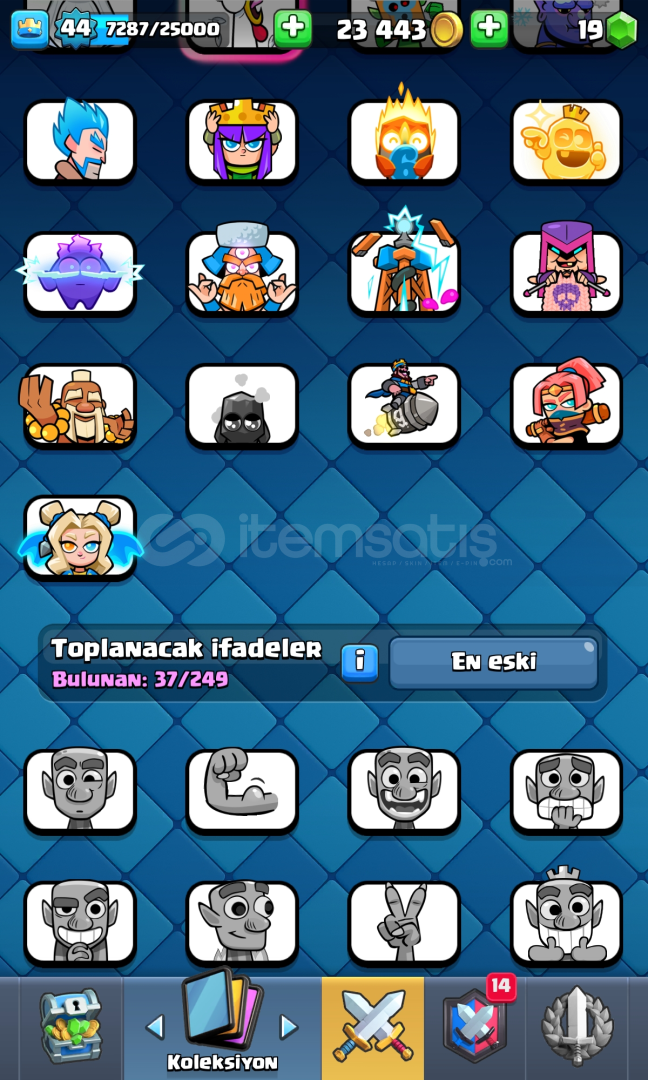
Task: Select the golden pointing king emote
Action: click(x=566, y=141)
